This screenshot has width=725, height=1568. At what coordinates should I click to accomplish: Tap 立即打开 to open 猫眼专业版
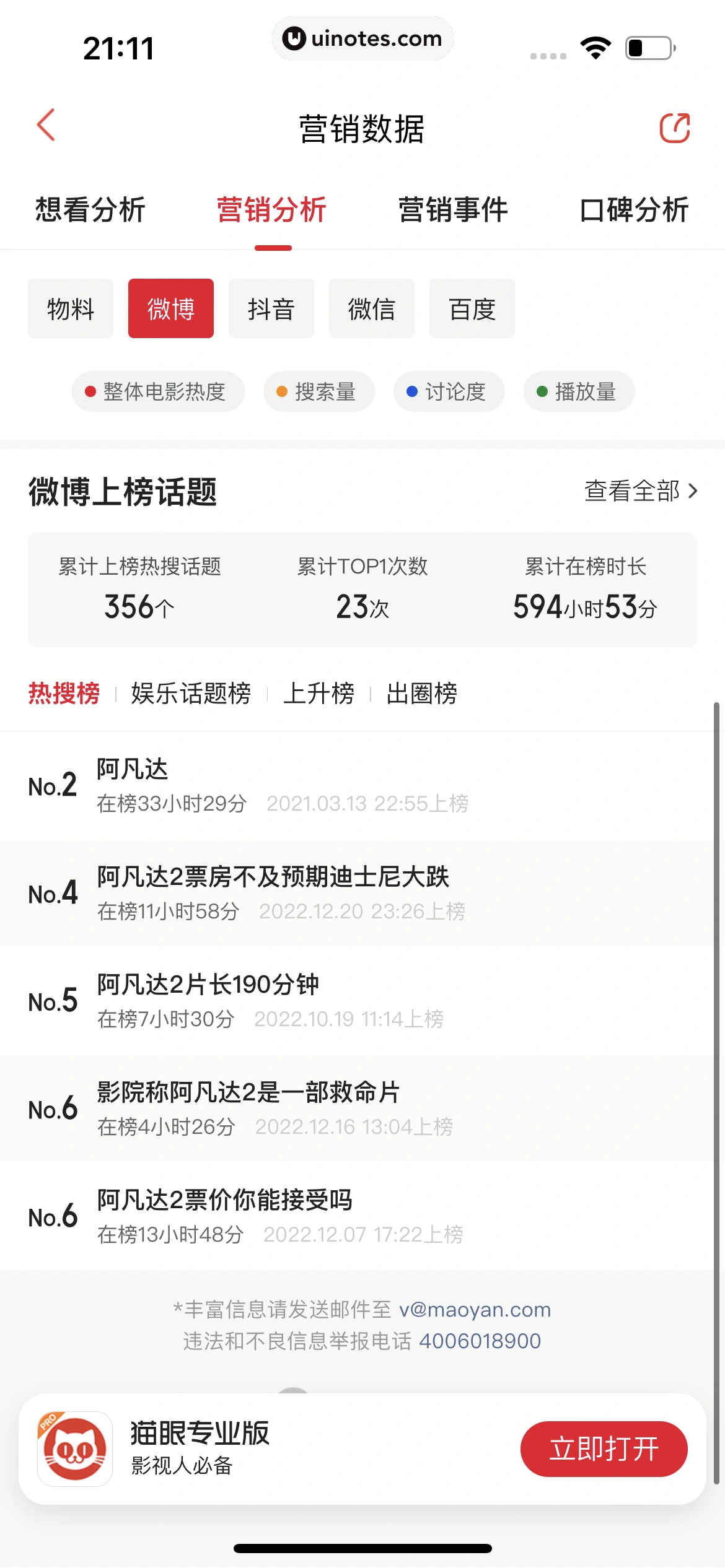point(604,1449)
